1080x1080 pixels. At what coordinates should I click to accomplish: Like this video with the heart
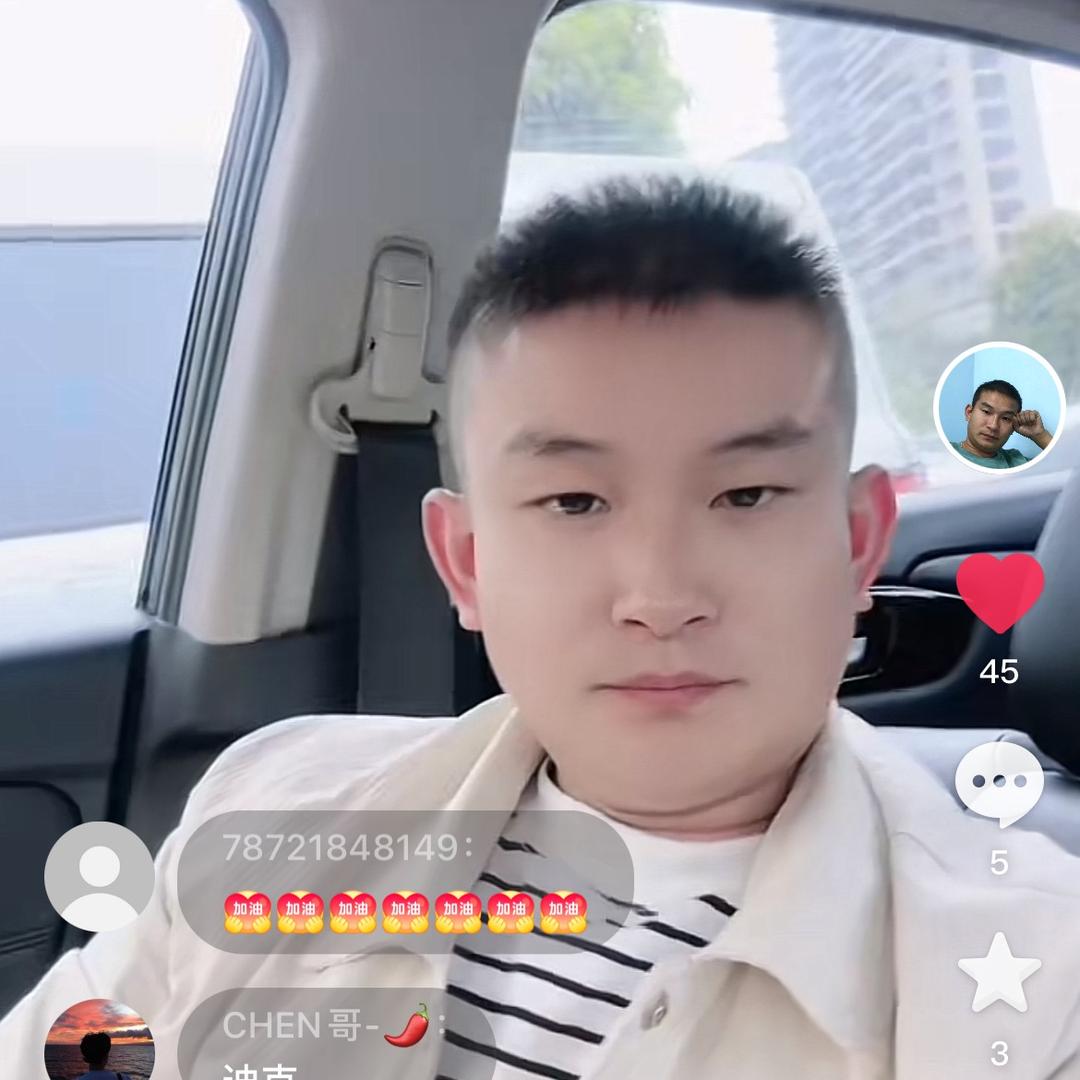click(x=999, y=592)
